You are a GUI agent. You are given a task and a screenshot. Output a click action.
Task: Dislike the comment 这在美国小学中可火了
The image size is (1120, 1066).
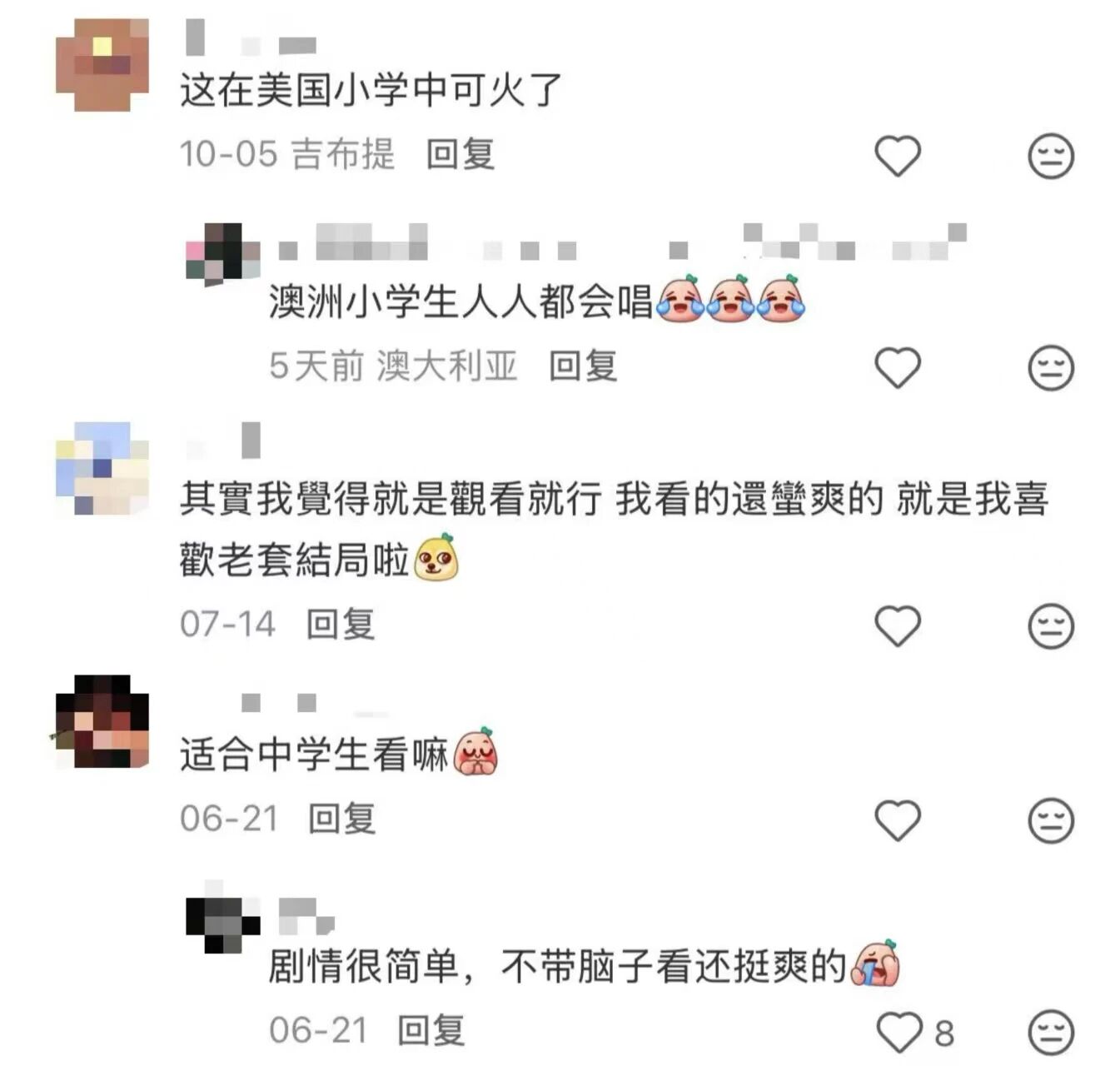1051,156
